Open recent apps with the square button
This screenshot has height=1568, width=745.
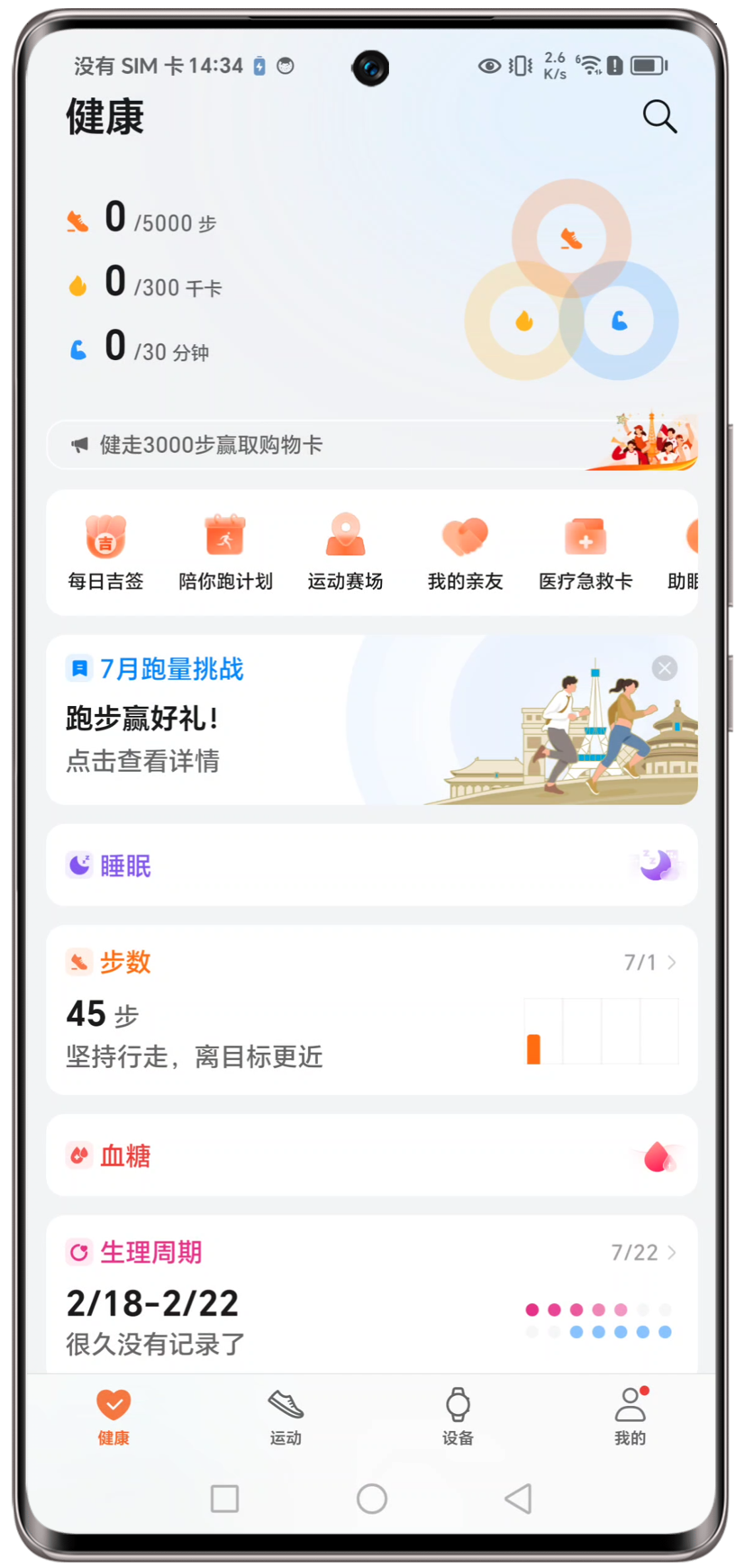point(224,1499)
